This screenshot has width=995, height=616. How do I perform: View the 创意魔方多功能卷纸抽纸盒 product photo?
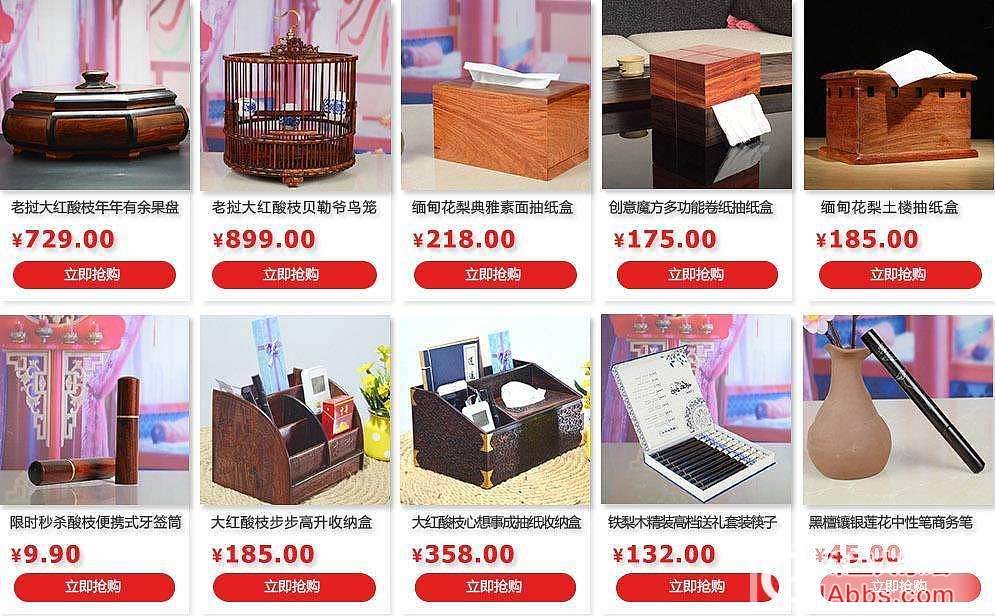tap(697, 96)
